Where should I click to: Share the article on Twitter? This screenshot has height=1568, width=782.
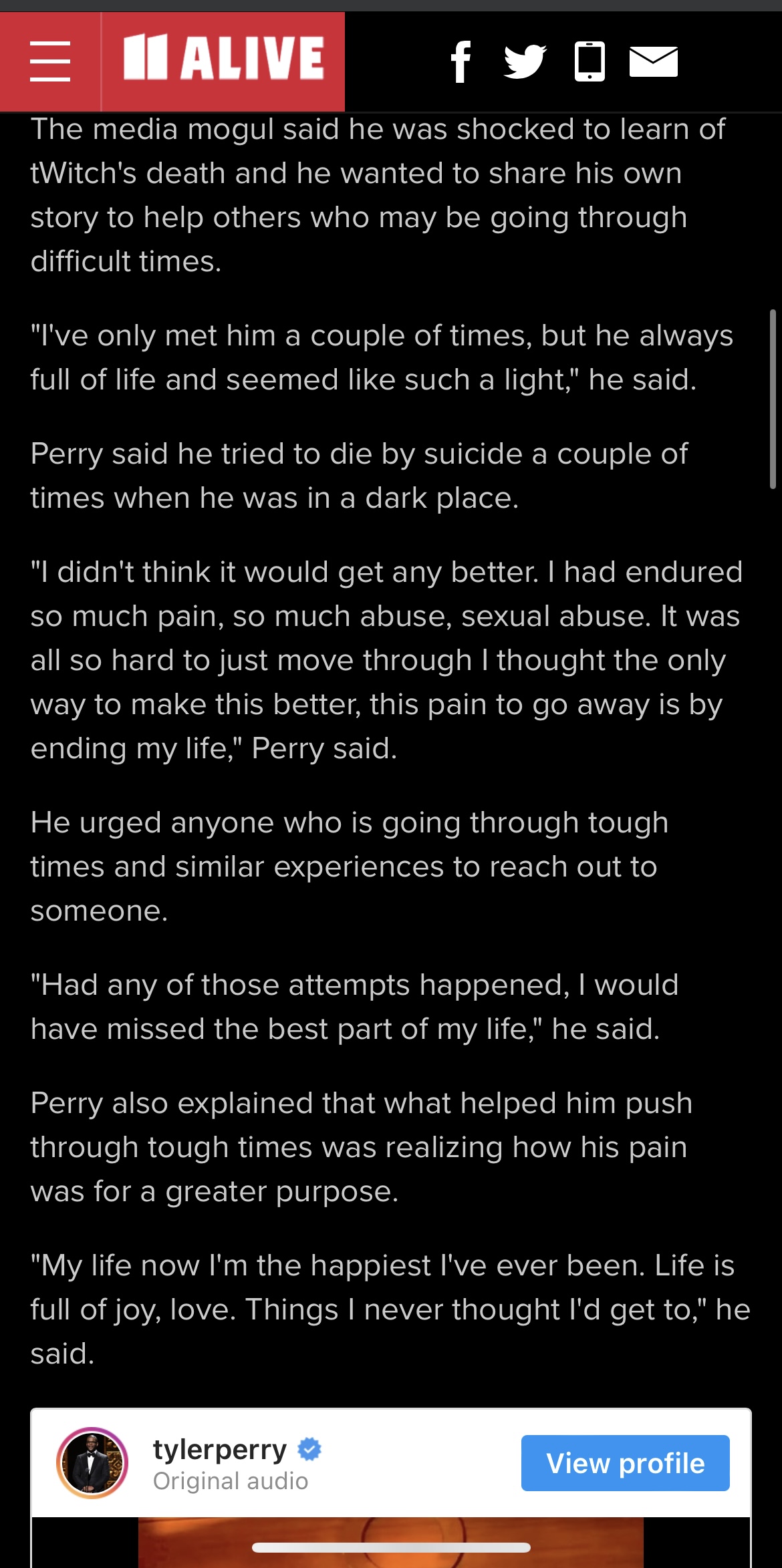tap(525, 61)
